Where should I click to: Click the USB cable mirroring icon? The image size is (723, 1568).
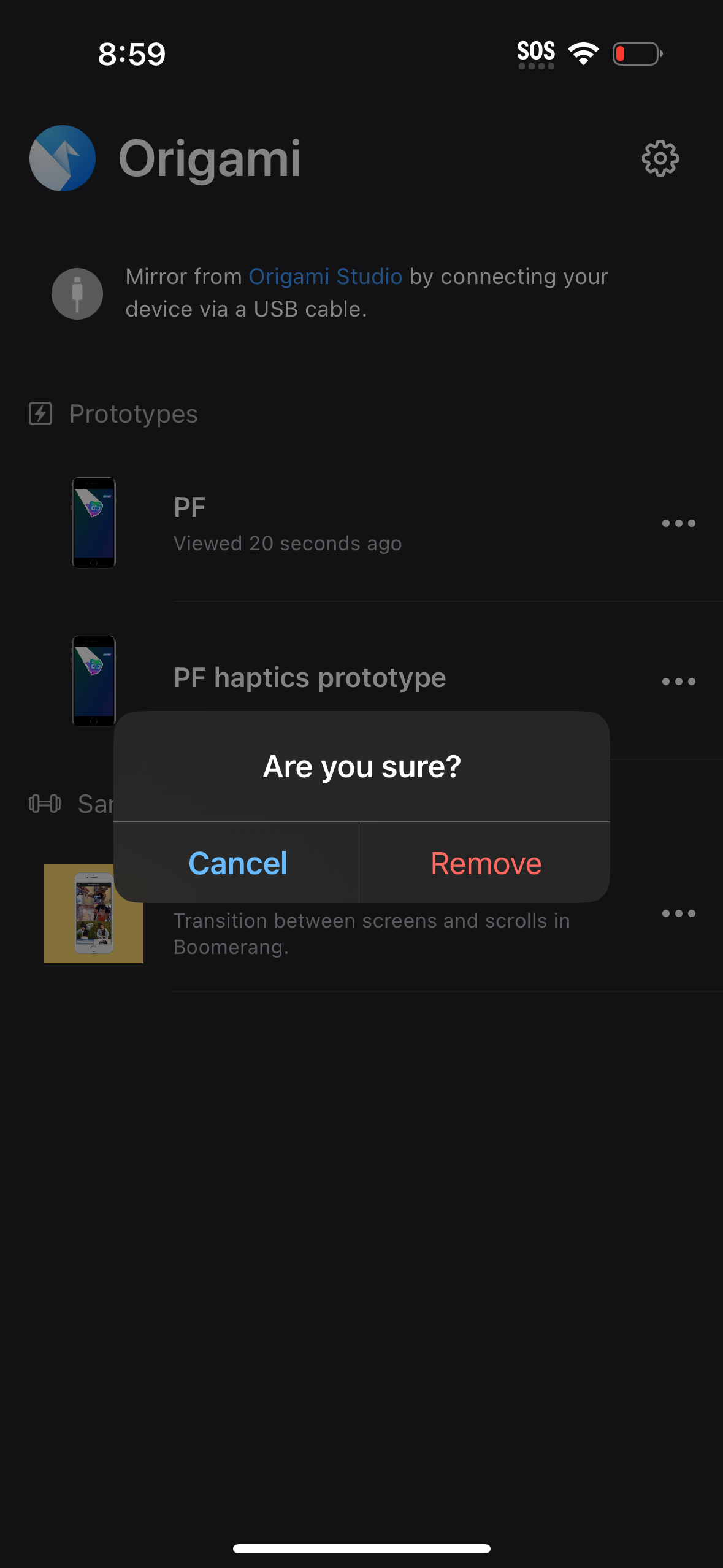(x=77, y=294)
